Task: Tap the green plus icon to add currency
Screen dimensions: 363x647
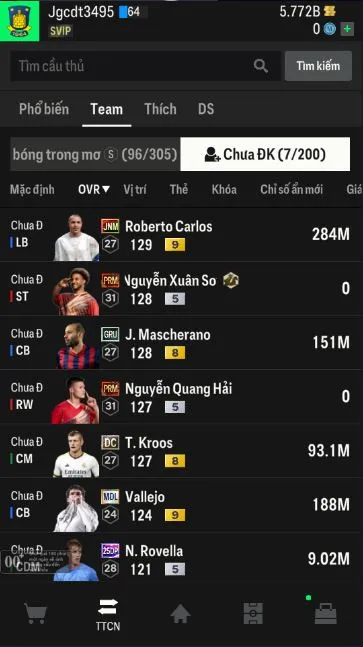Action: click(x=347, y=29)
